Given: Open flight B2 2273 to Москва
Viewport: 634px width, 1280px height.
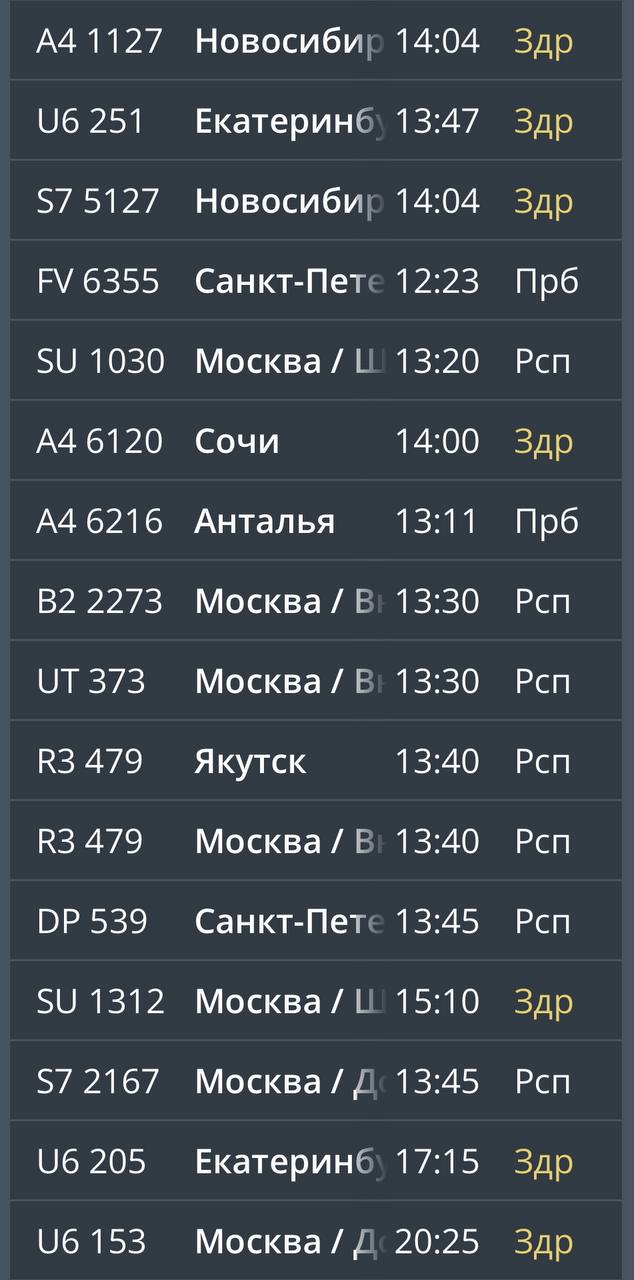Looking at the screenshot, I should [317, 601].
